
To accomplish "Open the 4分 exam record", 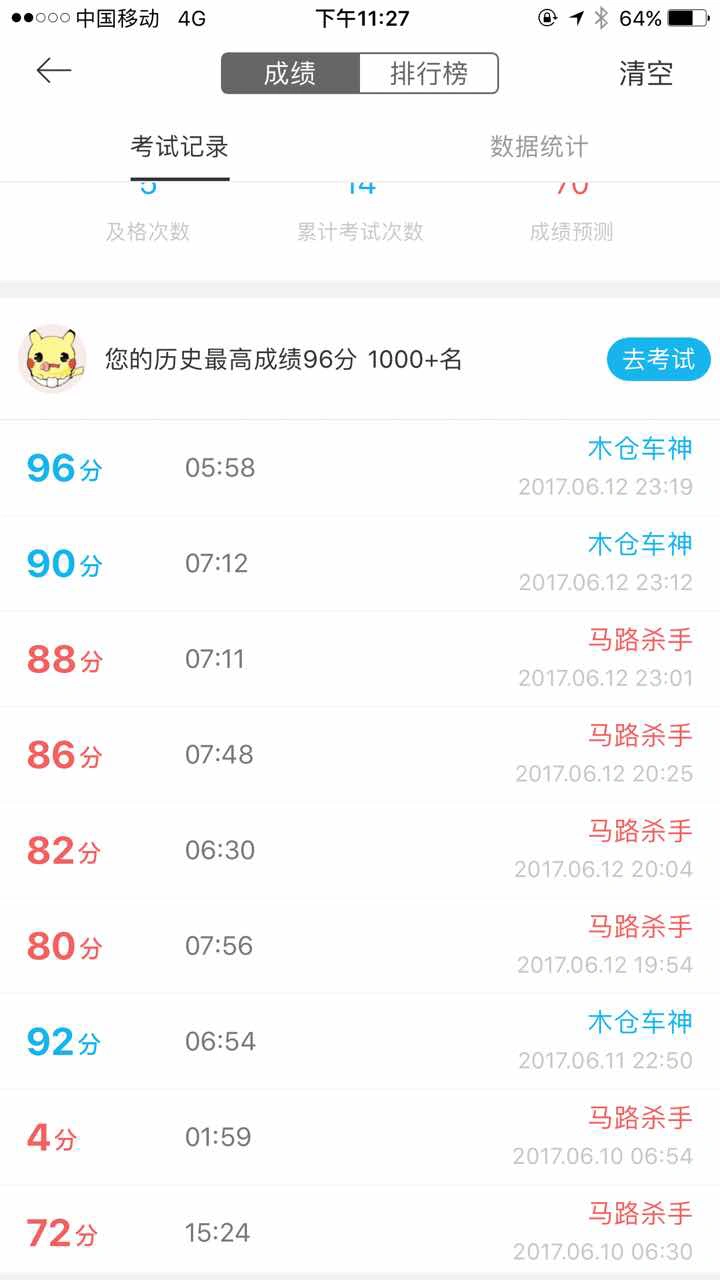I will 360,1138.
